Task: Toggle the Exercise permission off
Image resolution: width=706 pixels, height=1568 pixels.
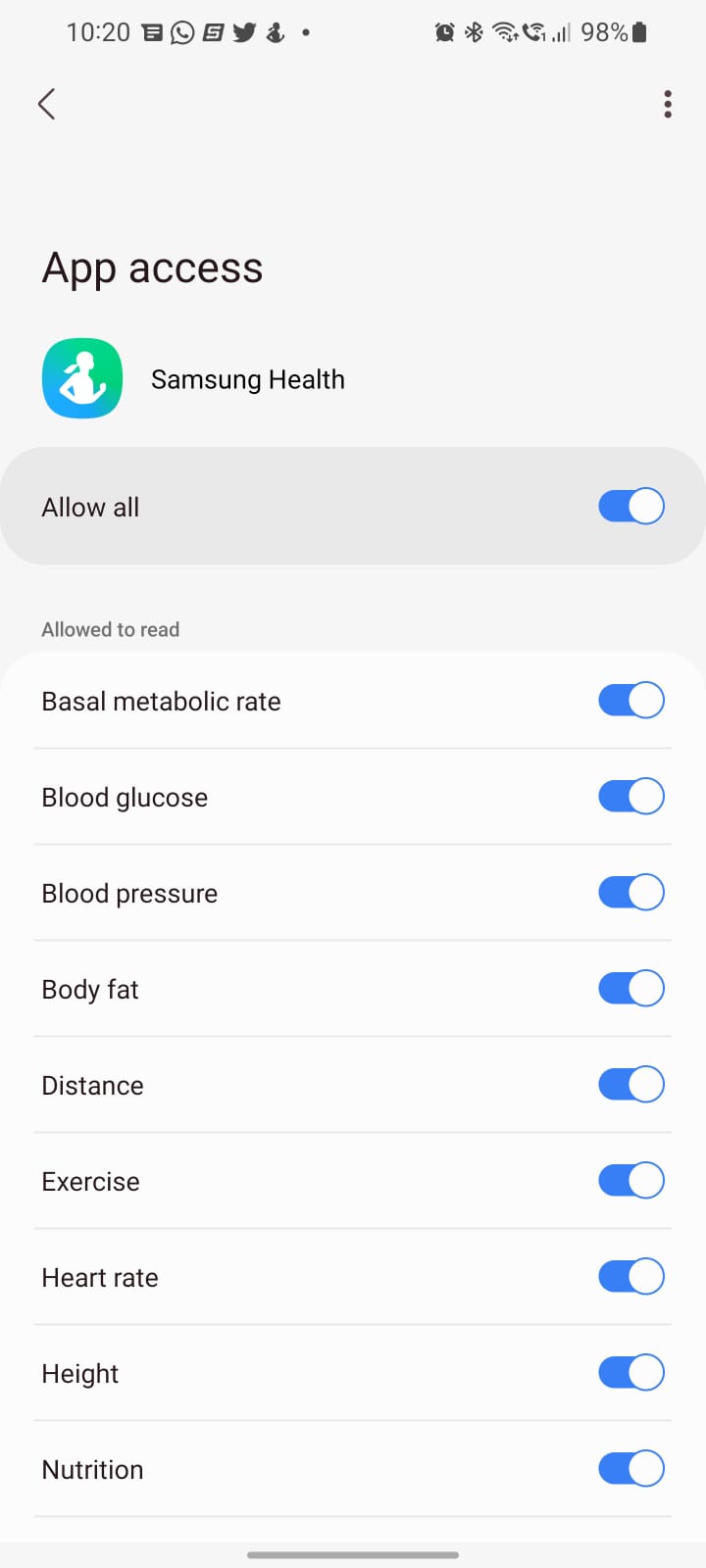Action: coord(630,1181)
